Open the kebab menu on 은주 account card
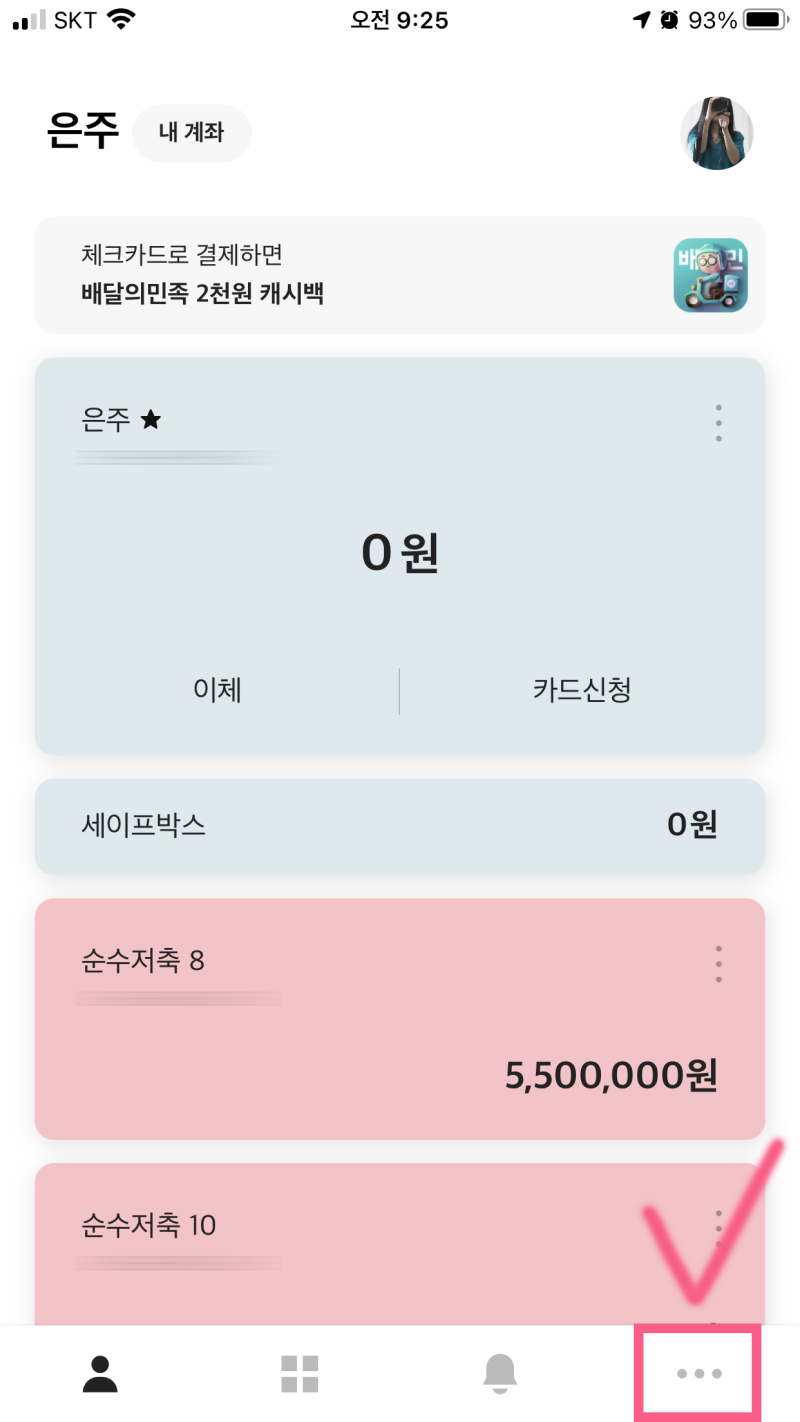800x1422 pixels. pos(718,422)
